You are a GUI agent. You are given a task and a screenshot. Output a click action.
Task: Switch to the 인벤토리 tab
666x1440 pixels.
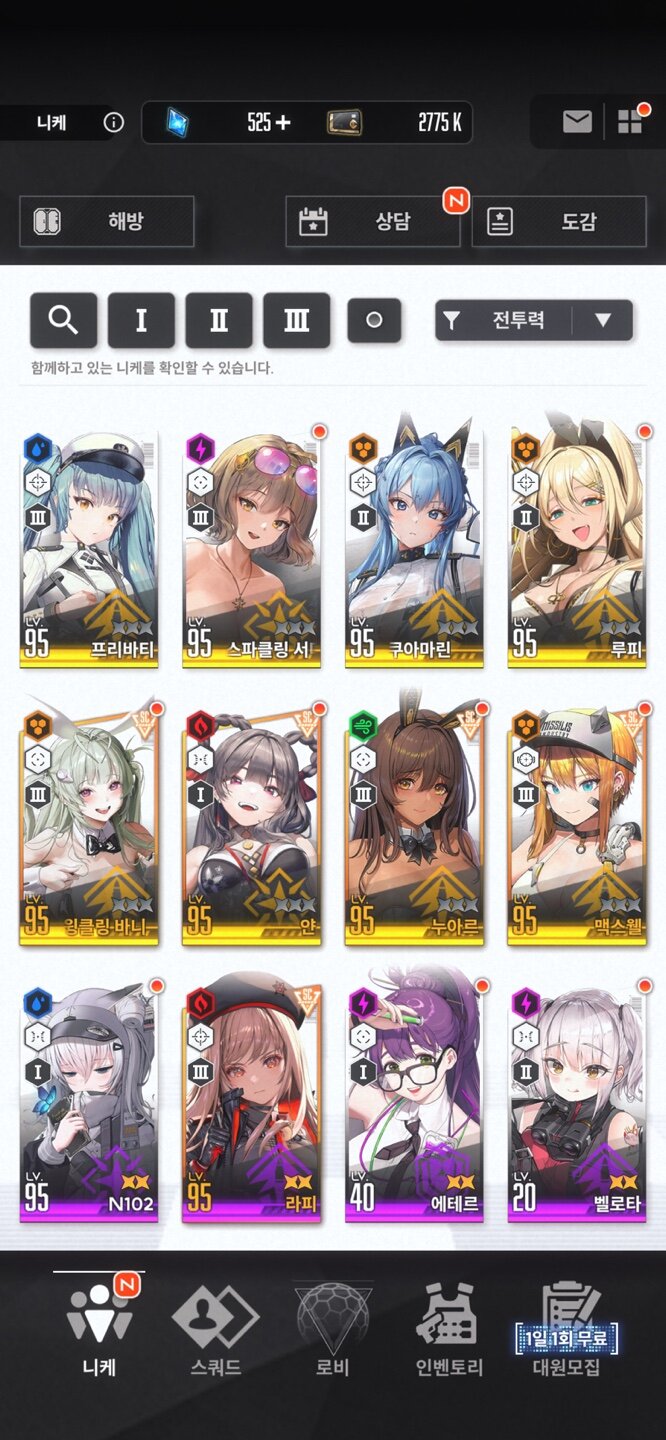tap(450, 1330)
